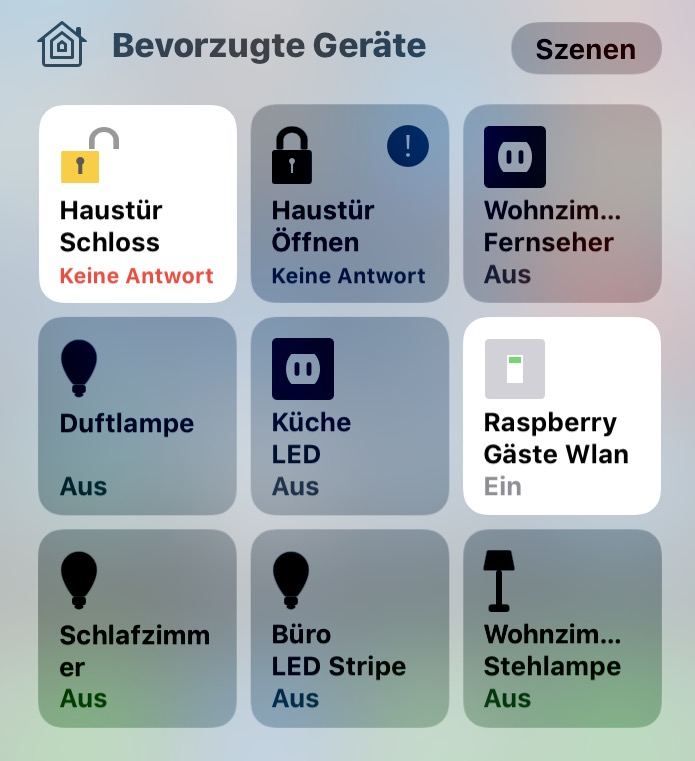Tap the Haustür Öffnen tile

click(x=350, y=203)
